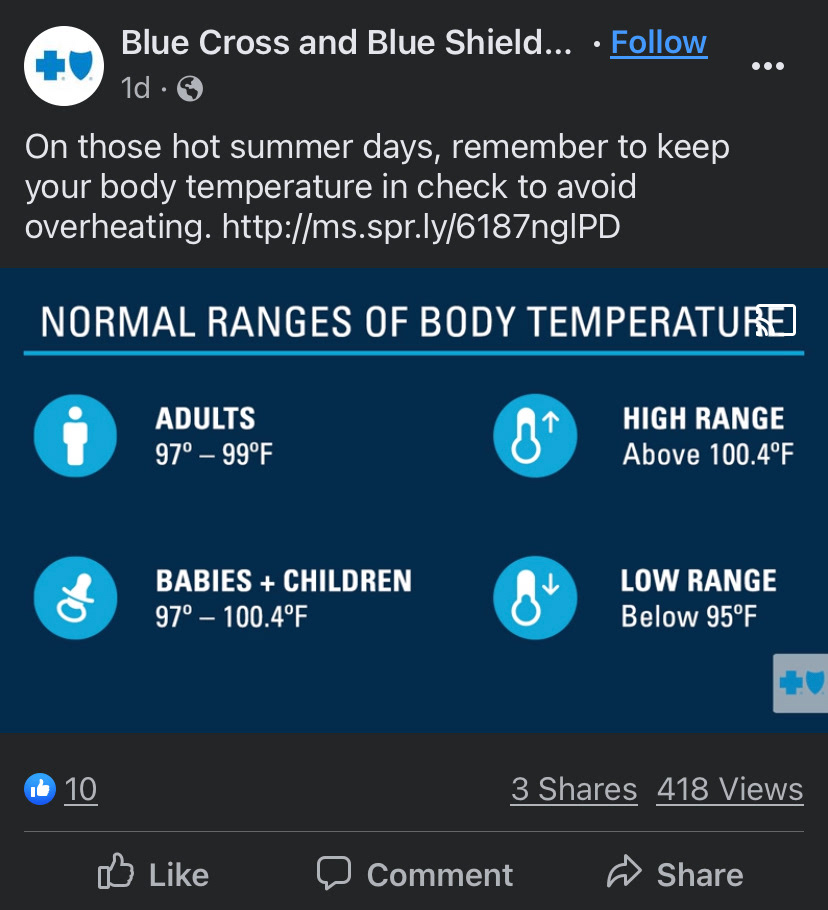The image size is (828, 910).
Task: Open the post's three-dot options menu
Action: tap(767, 66)
